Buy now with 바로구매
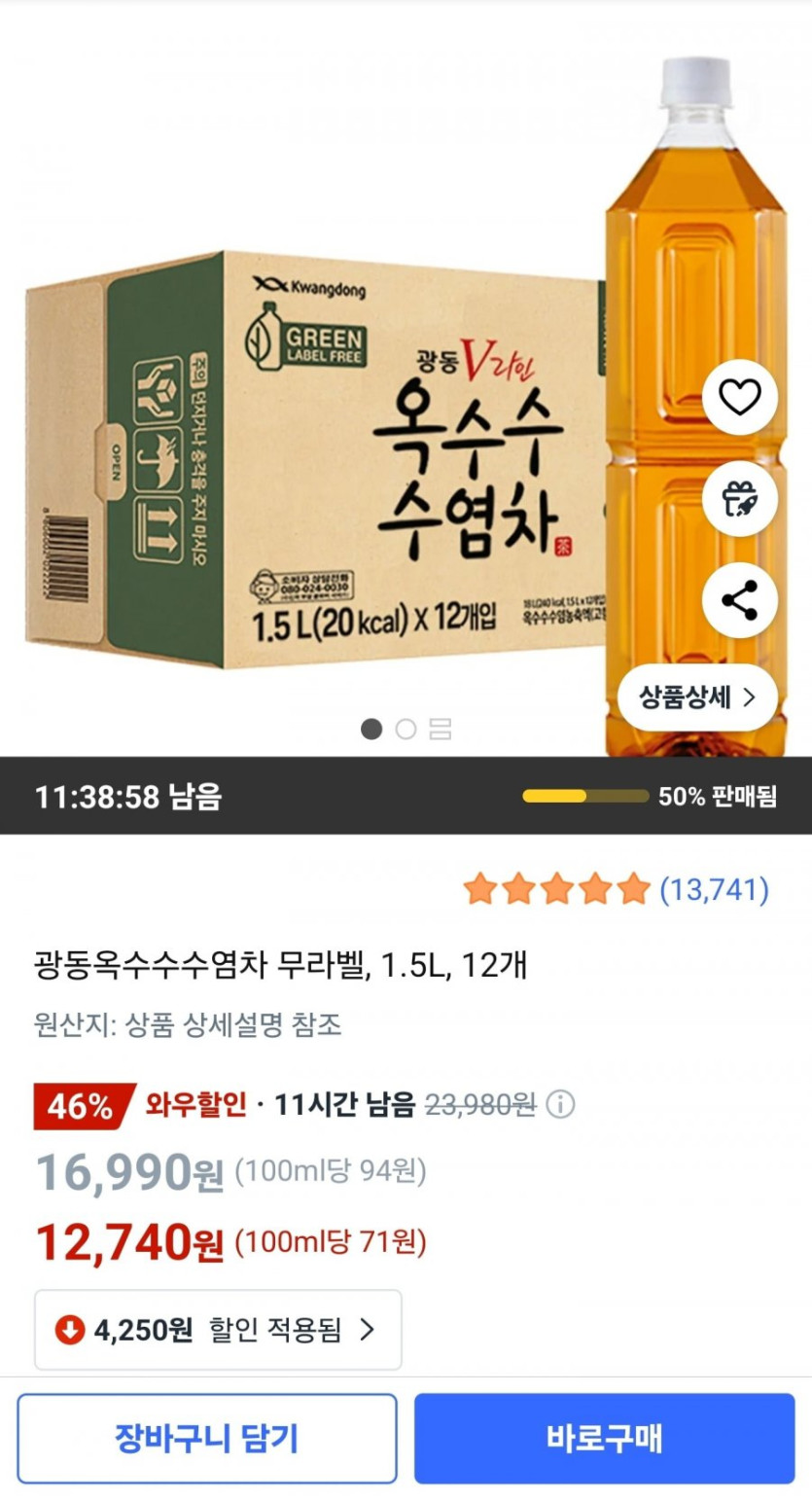Viewport: 812px width, 1501px height. [x=604, y=1439]
